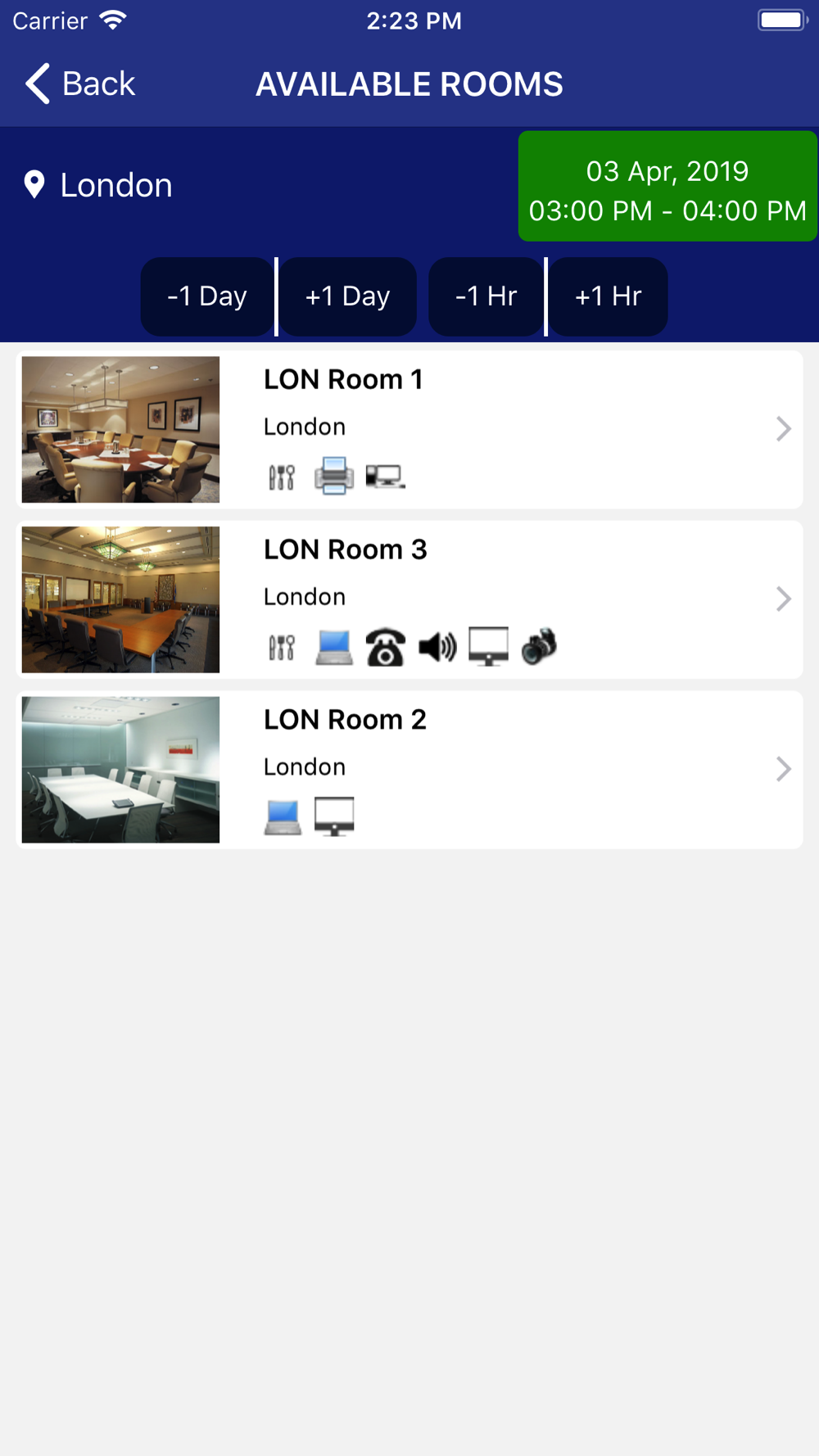Shift the time back one hour
Screen dimensions: 819x1456
pos(486,296)
